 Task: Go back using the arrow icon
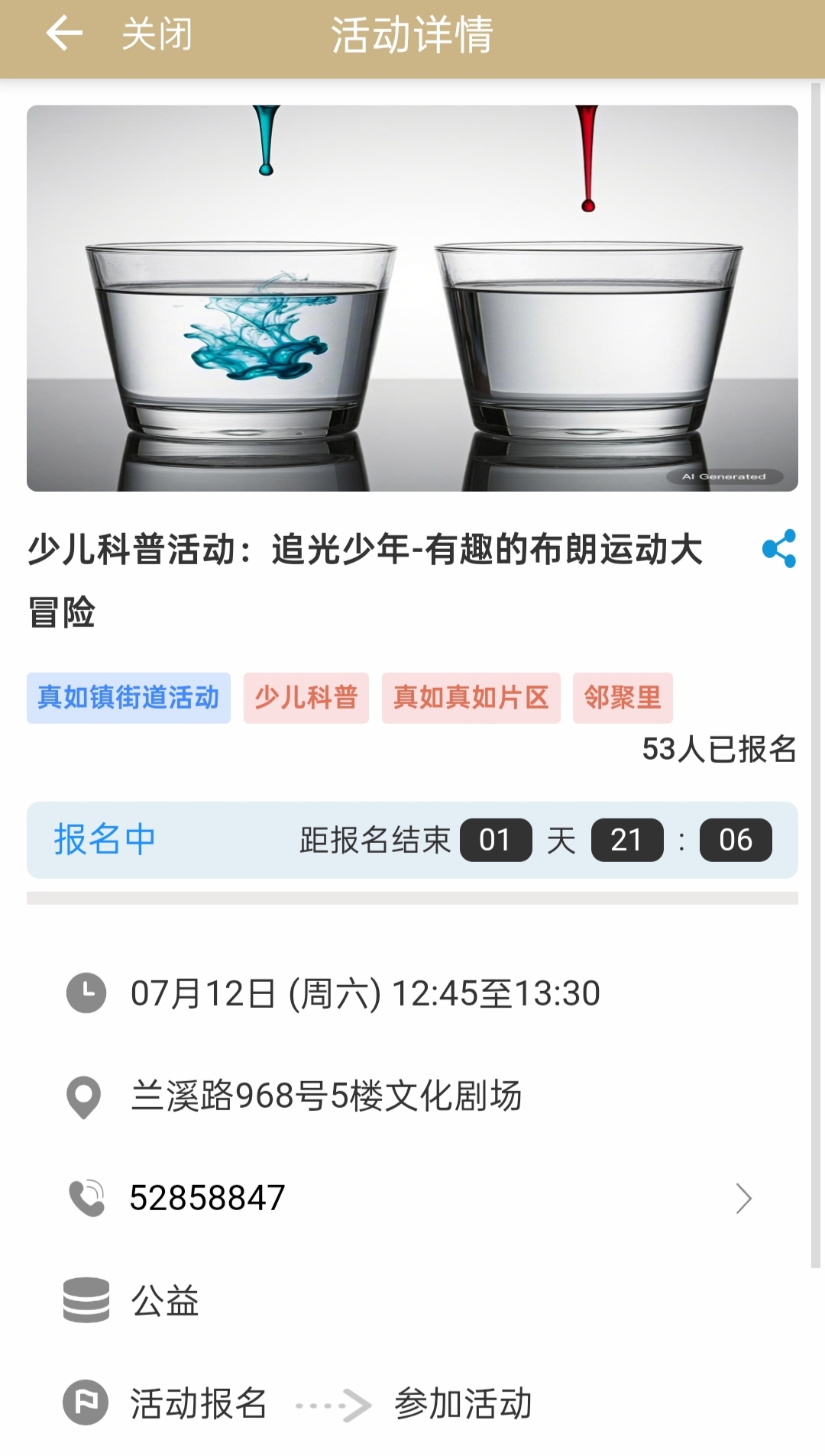(x=64, y=34)
